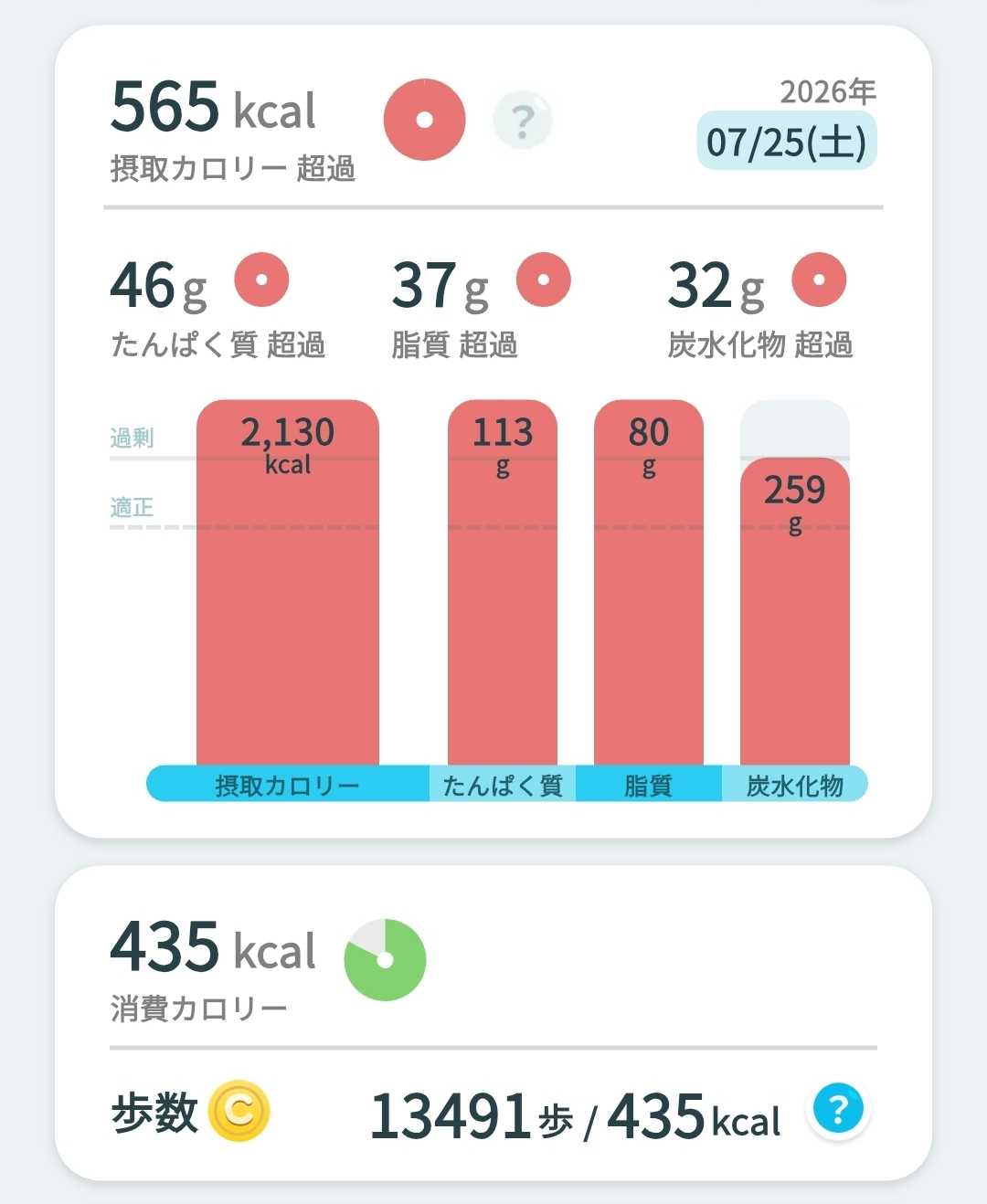Open the blue help icon for step count
The width and height of the screenshot is (987, 1204).
pos(838,1109)
